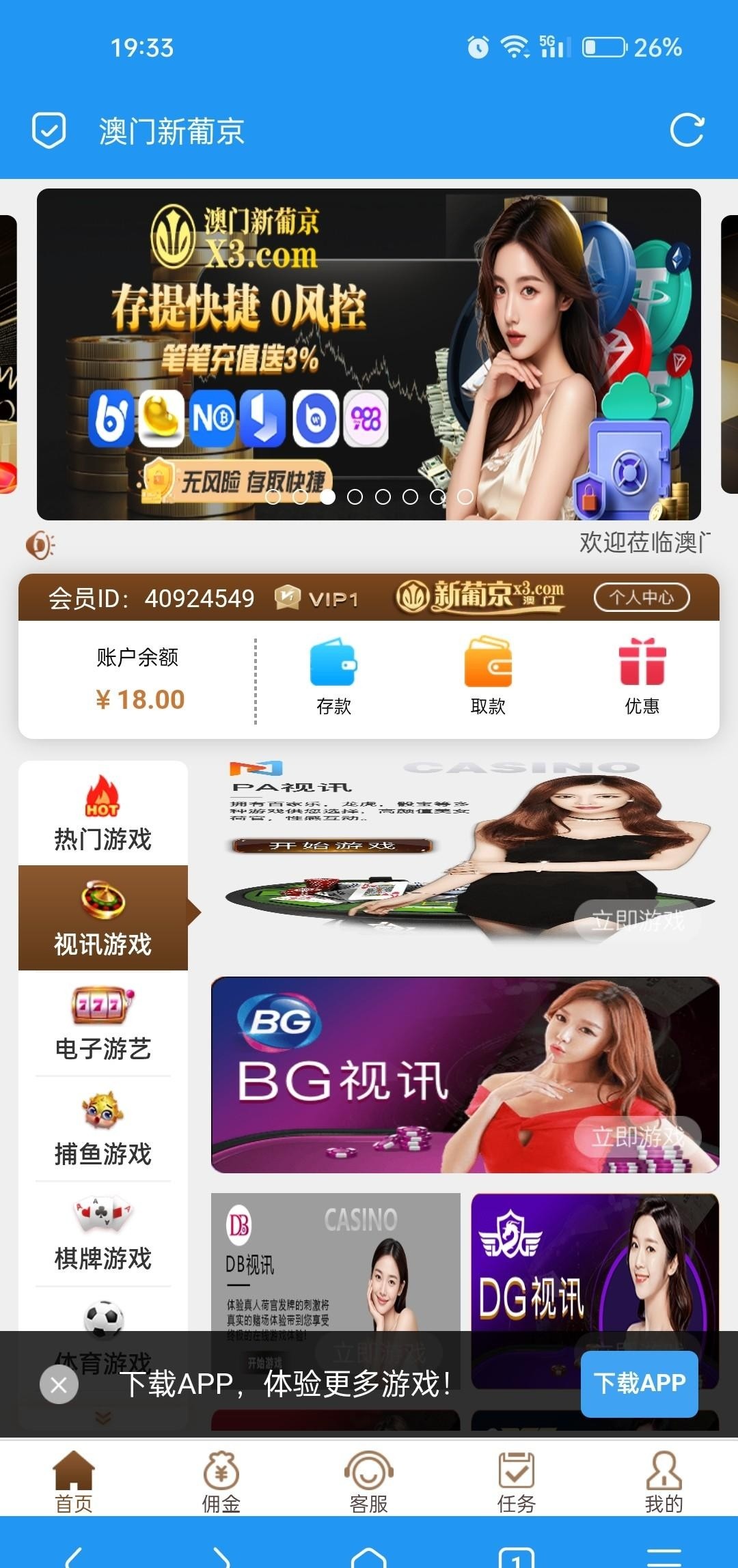This screenshot has height=1568, width=738.
Task: Open 取款 withdrawal
Action: (x=488, y=676)
